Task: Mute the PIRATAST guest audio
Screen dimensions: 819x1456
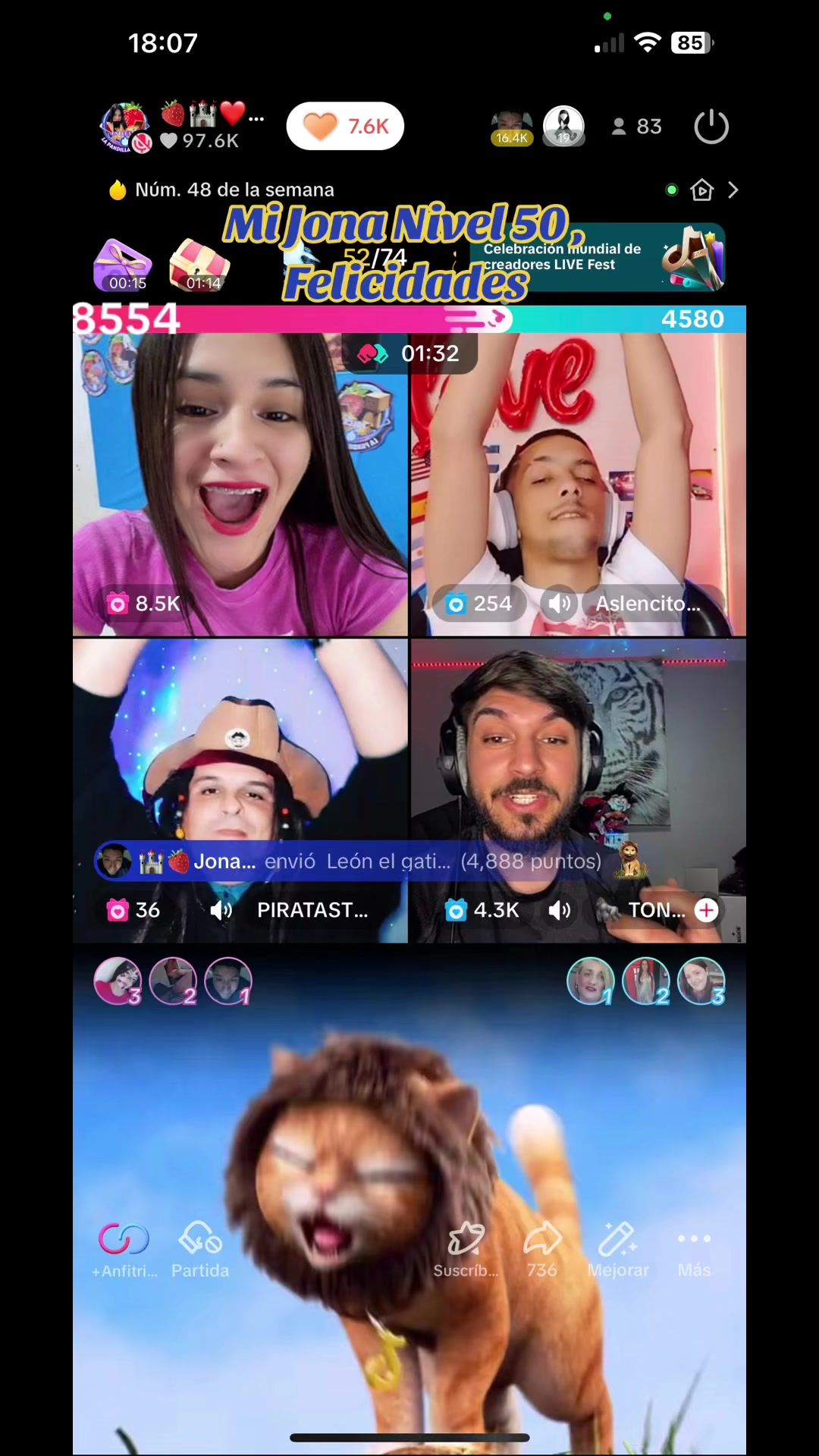Action: 221,910
